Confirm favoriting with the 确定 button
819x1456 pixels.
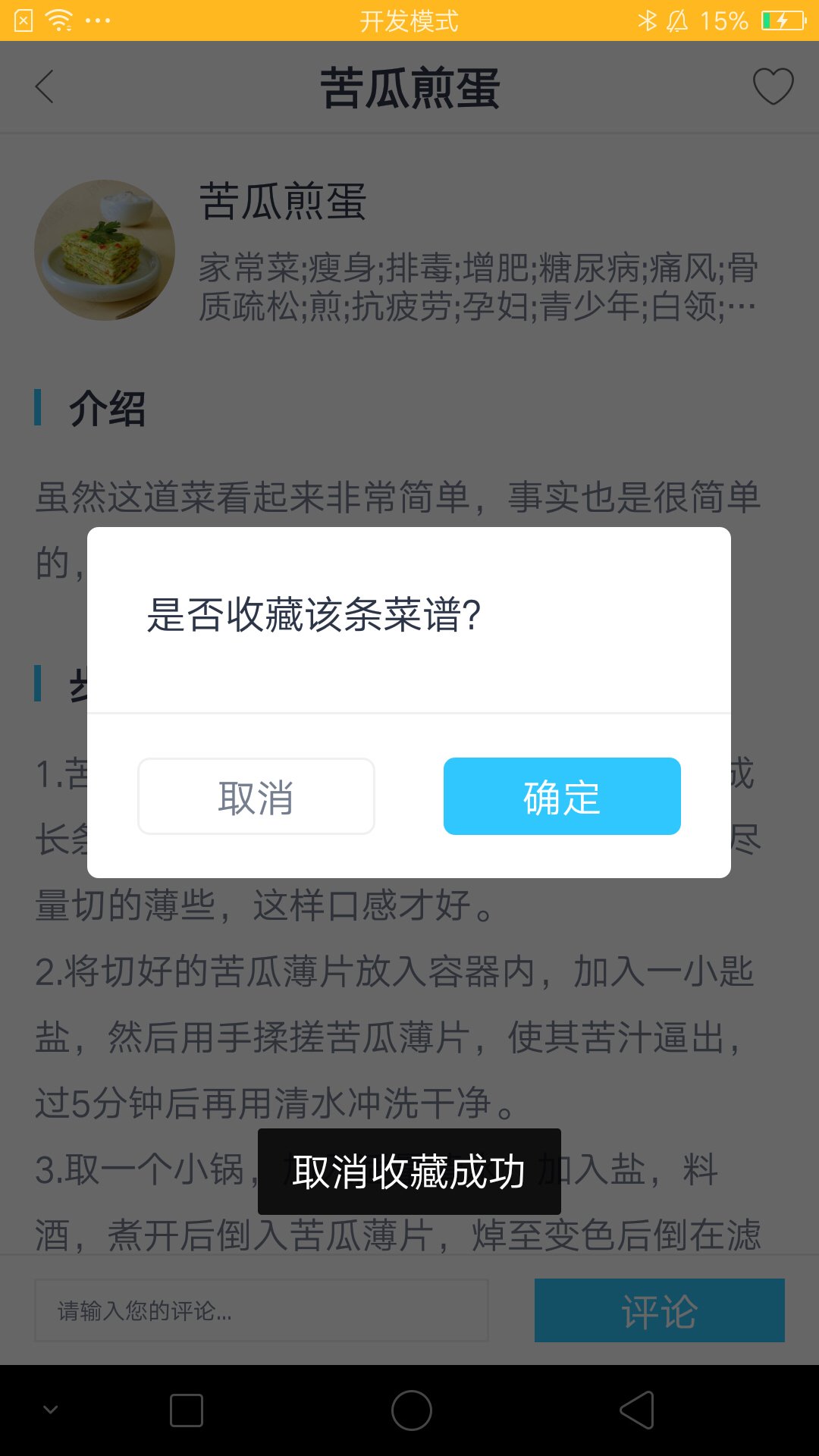point(562,796)
